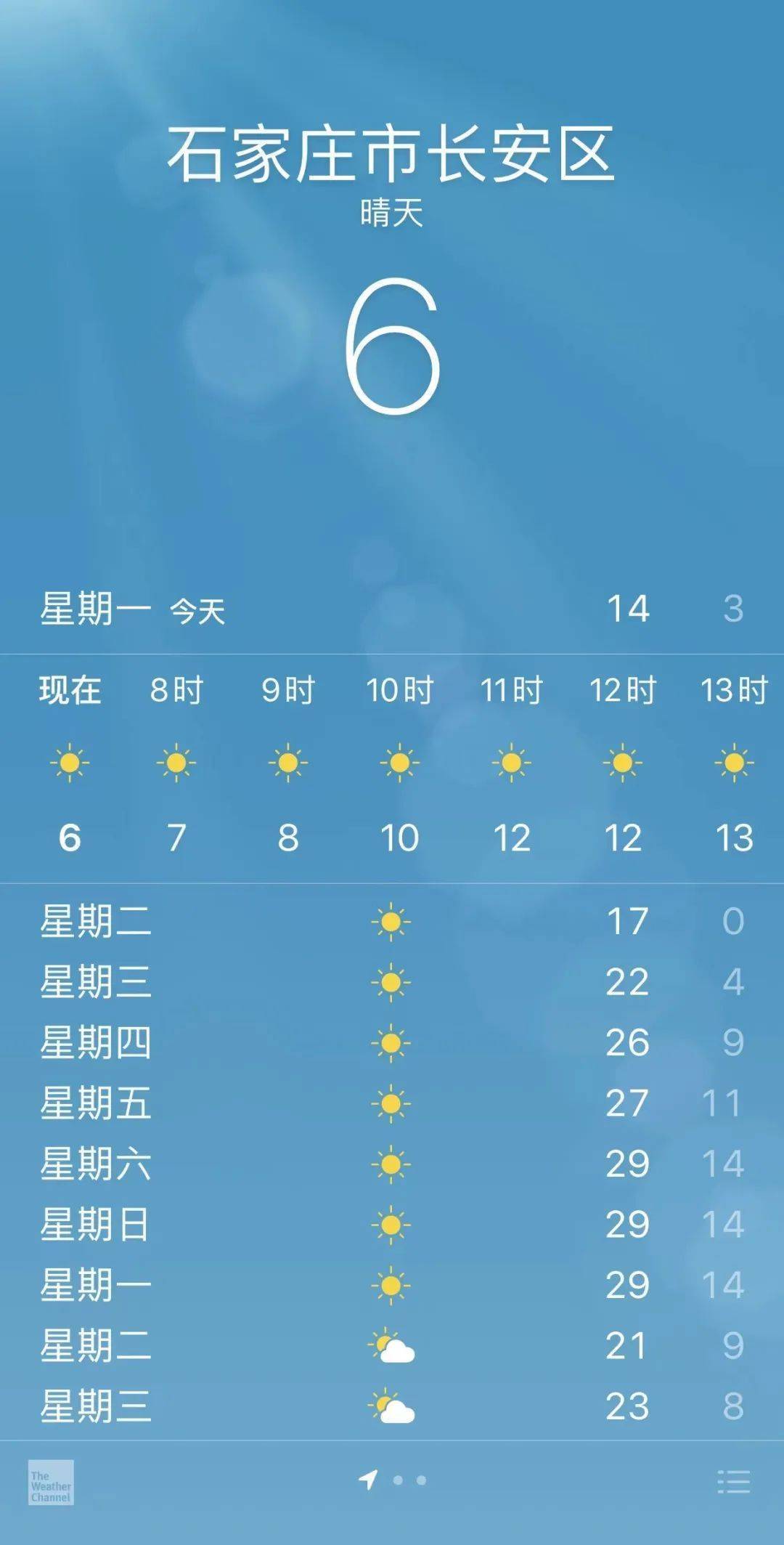Image resolution: width=784 pixels, height=1545 pixels.
Task: Select the 12时 hour label
Action: (624, 692)
